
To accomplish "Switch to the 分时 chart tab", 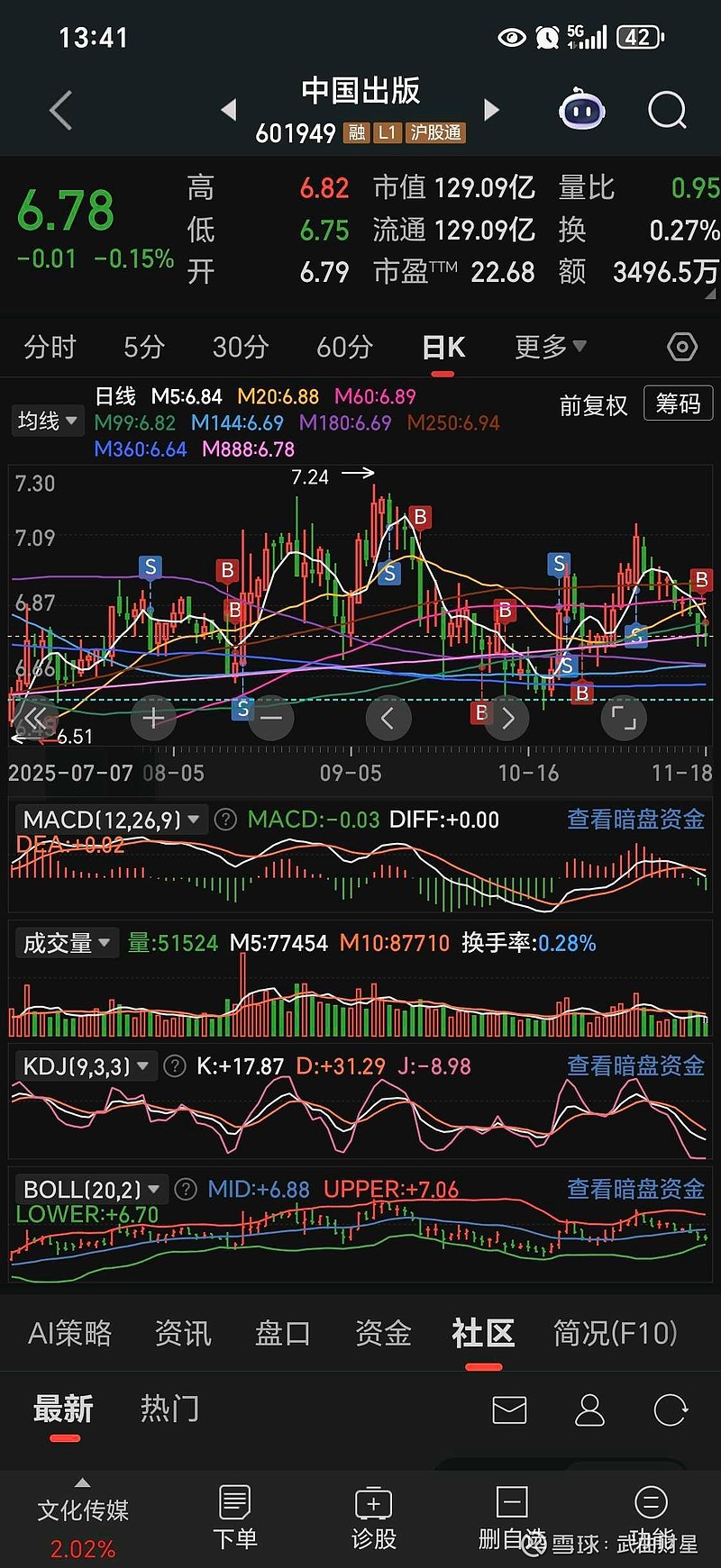I will coord(50,347).
